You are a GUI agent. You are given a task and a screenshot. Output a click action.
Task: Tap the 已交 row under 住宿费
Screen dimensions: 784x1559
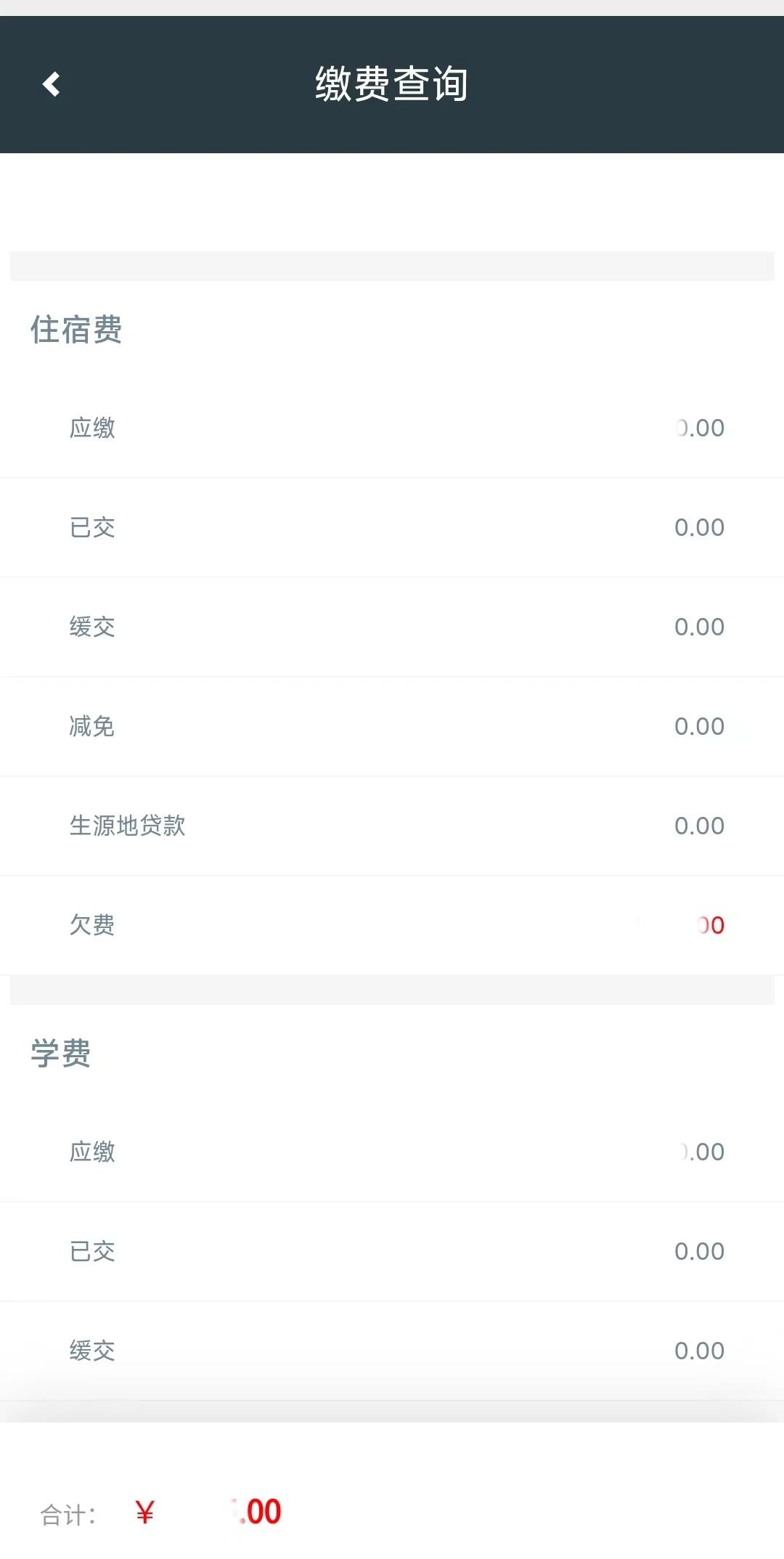[x=392, y=528]
